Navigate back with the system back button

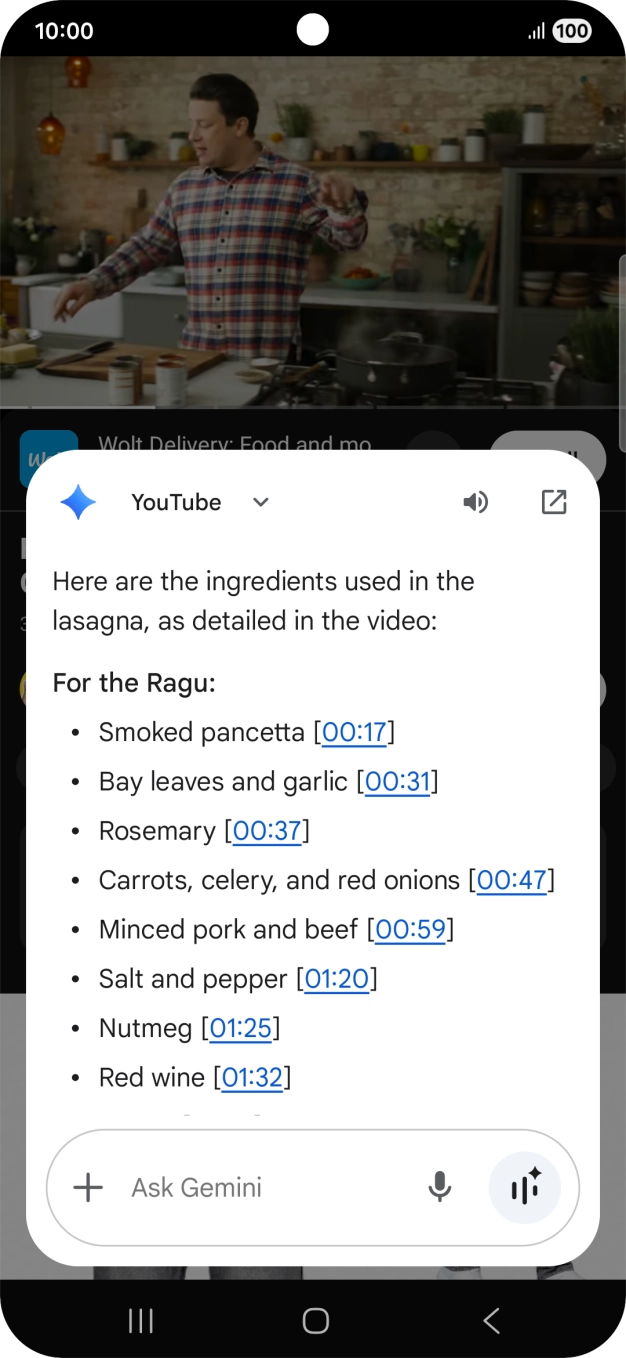491,1321
